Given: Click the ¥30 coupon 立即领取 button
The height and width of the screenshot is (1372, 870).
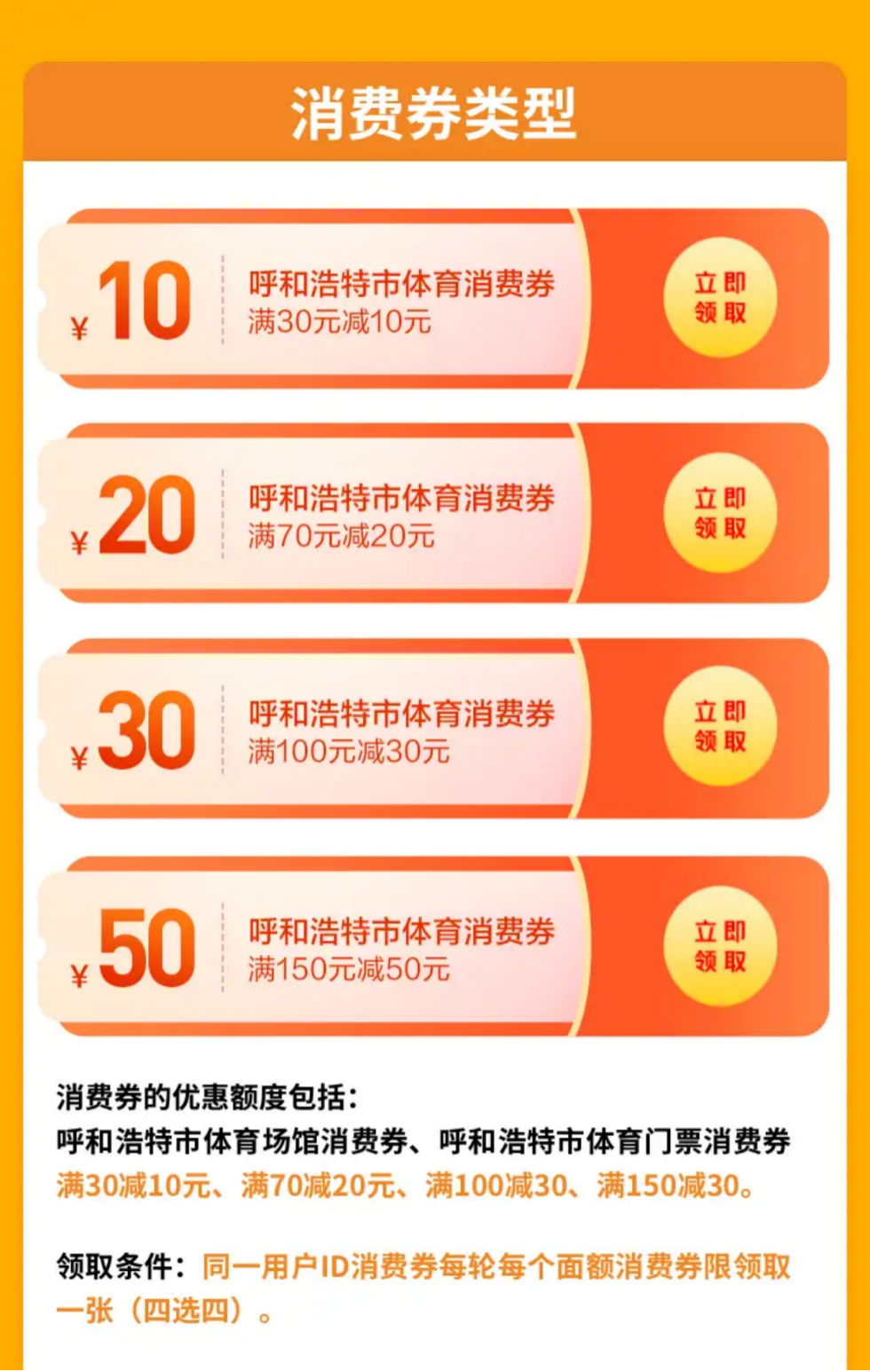Looking at the screenshot, I should coord(721,726).
